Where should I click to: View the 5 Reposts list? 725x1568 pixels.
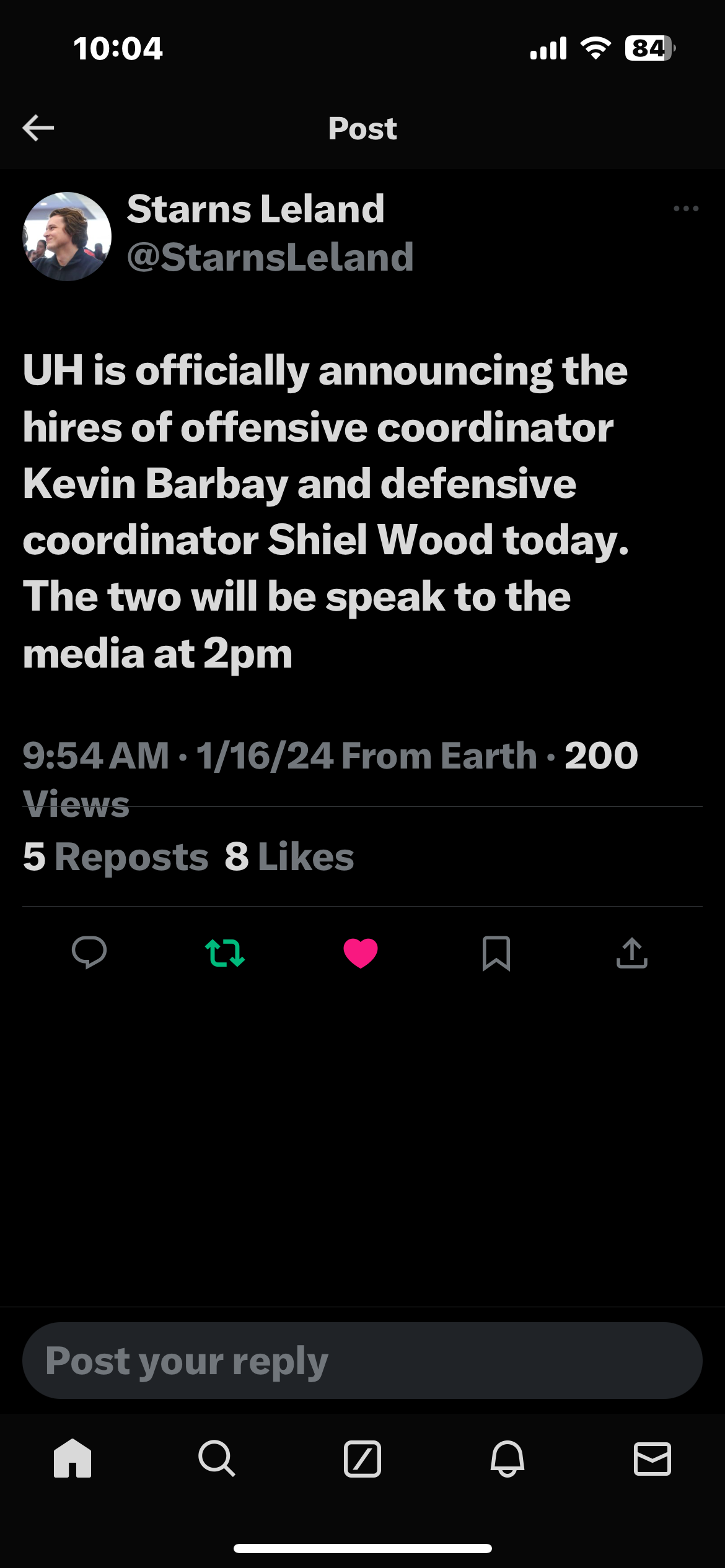(x=116, y=857)
